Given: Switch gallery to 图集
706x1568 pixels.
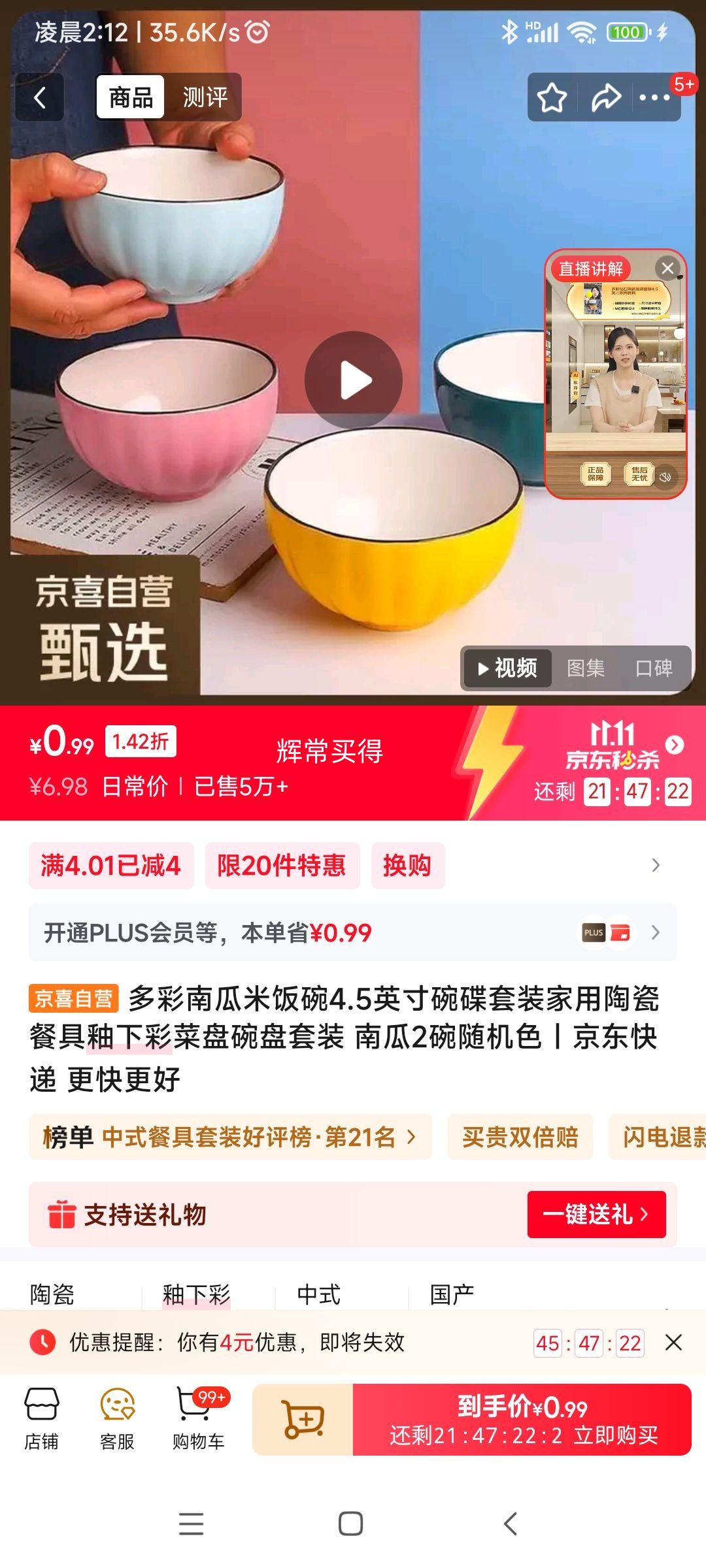Looking at the screenshot, I should point(585,668).
